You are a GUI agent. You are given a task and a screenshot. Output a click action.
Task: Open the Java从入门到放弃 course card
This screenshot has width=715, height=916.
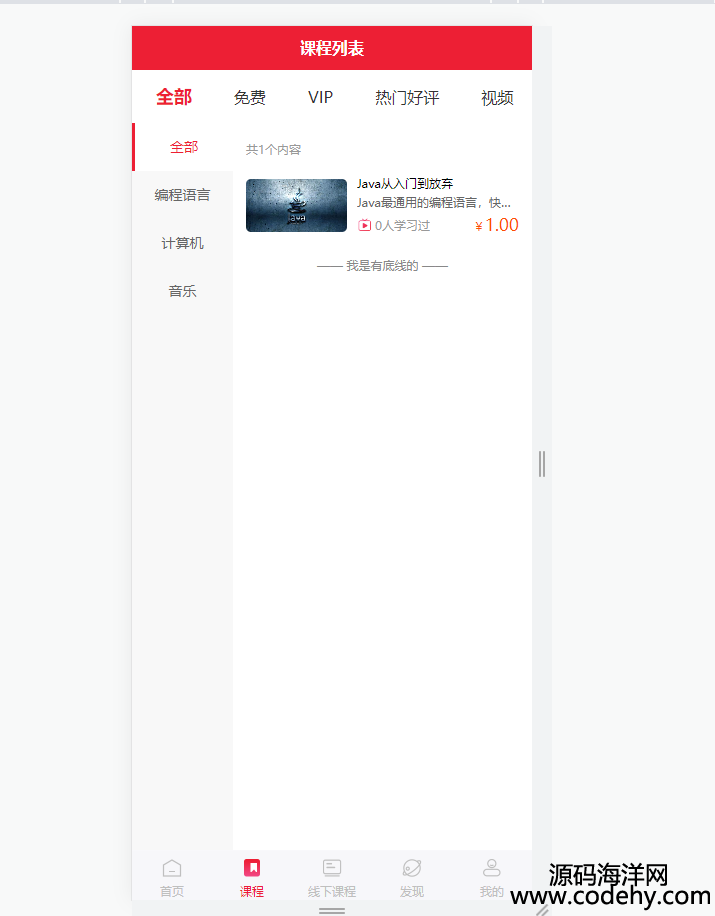[x=382, y=205]
